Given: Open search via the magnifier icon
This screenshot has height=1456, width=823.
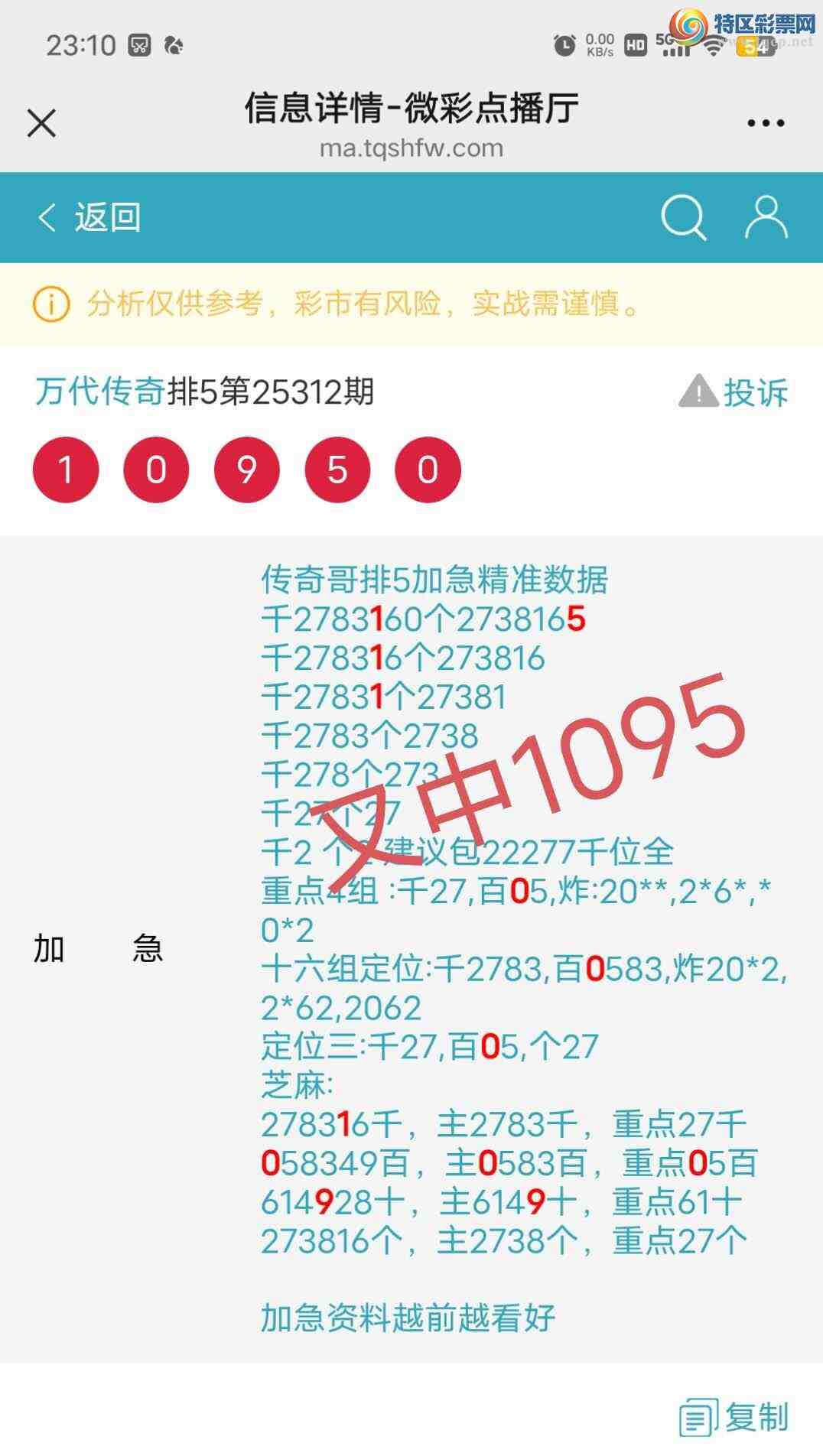Looking at the screenshot, I should tap(684, 217).
